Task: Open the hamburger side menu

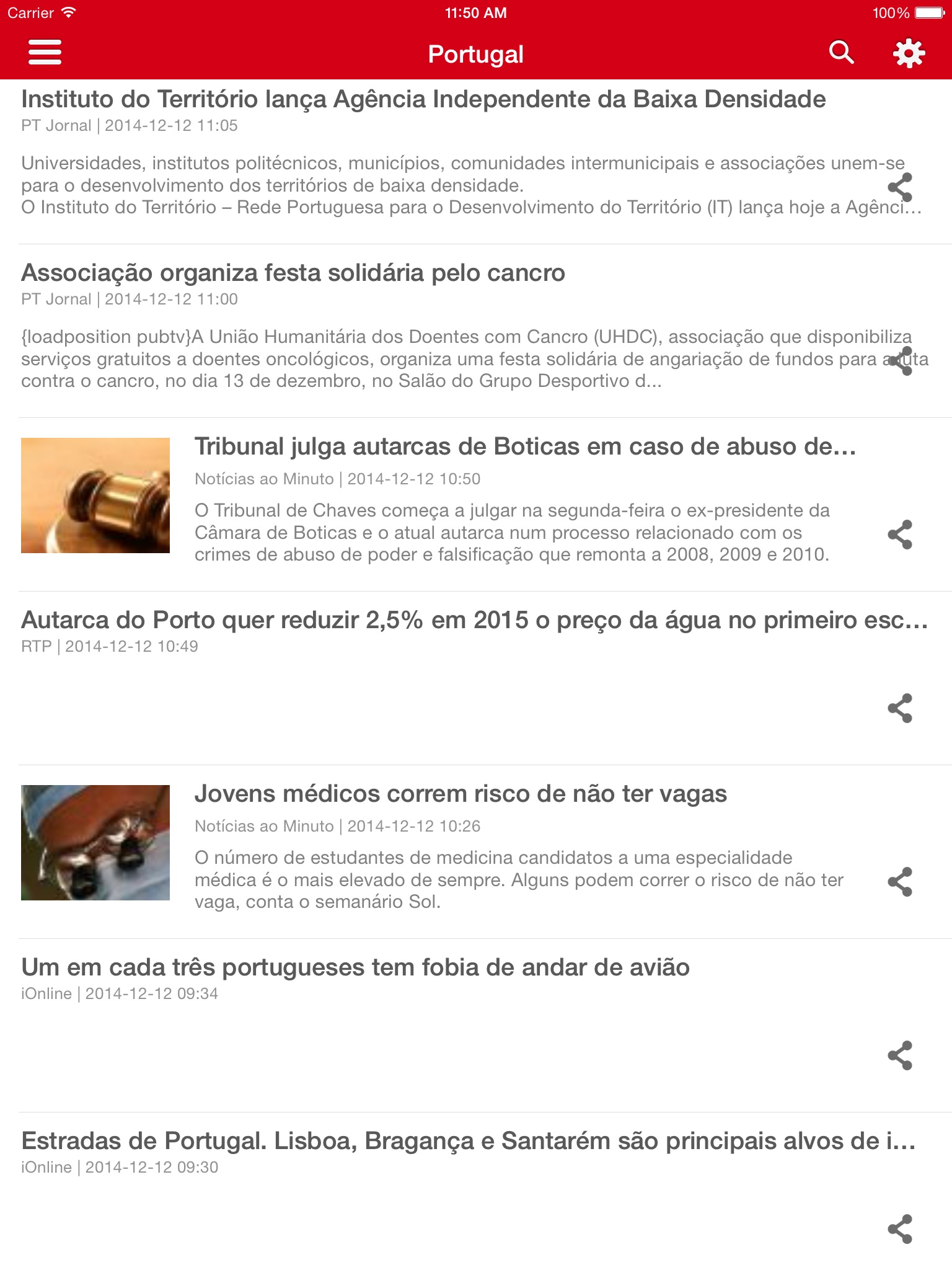Action: [45, 53]
